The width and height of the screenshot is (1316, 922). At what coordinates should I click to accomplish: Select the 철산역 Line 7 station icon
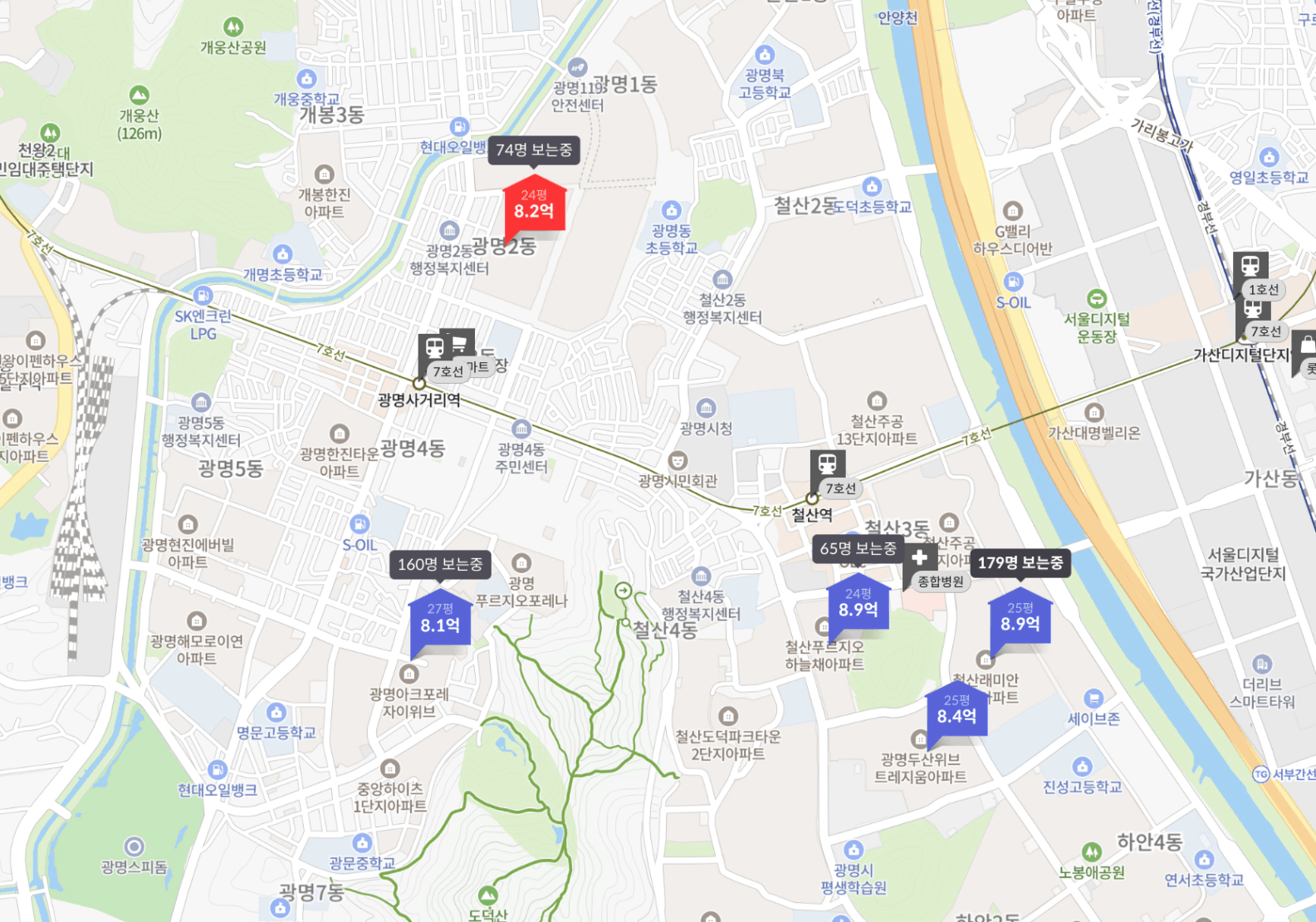coord(827,465)
